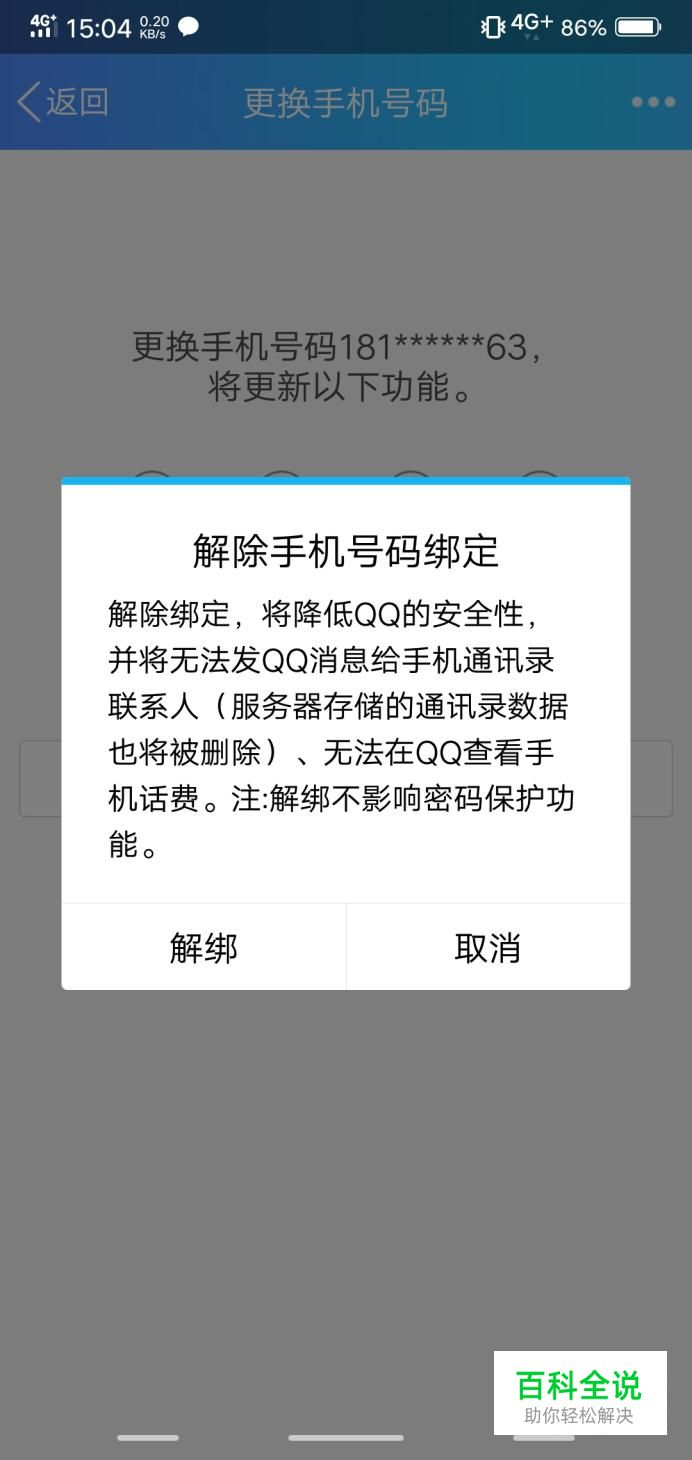Open the three-dot overflow menu

pyautogui.click(x=653, y=102)
